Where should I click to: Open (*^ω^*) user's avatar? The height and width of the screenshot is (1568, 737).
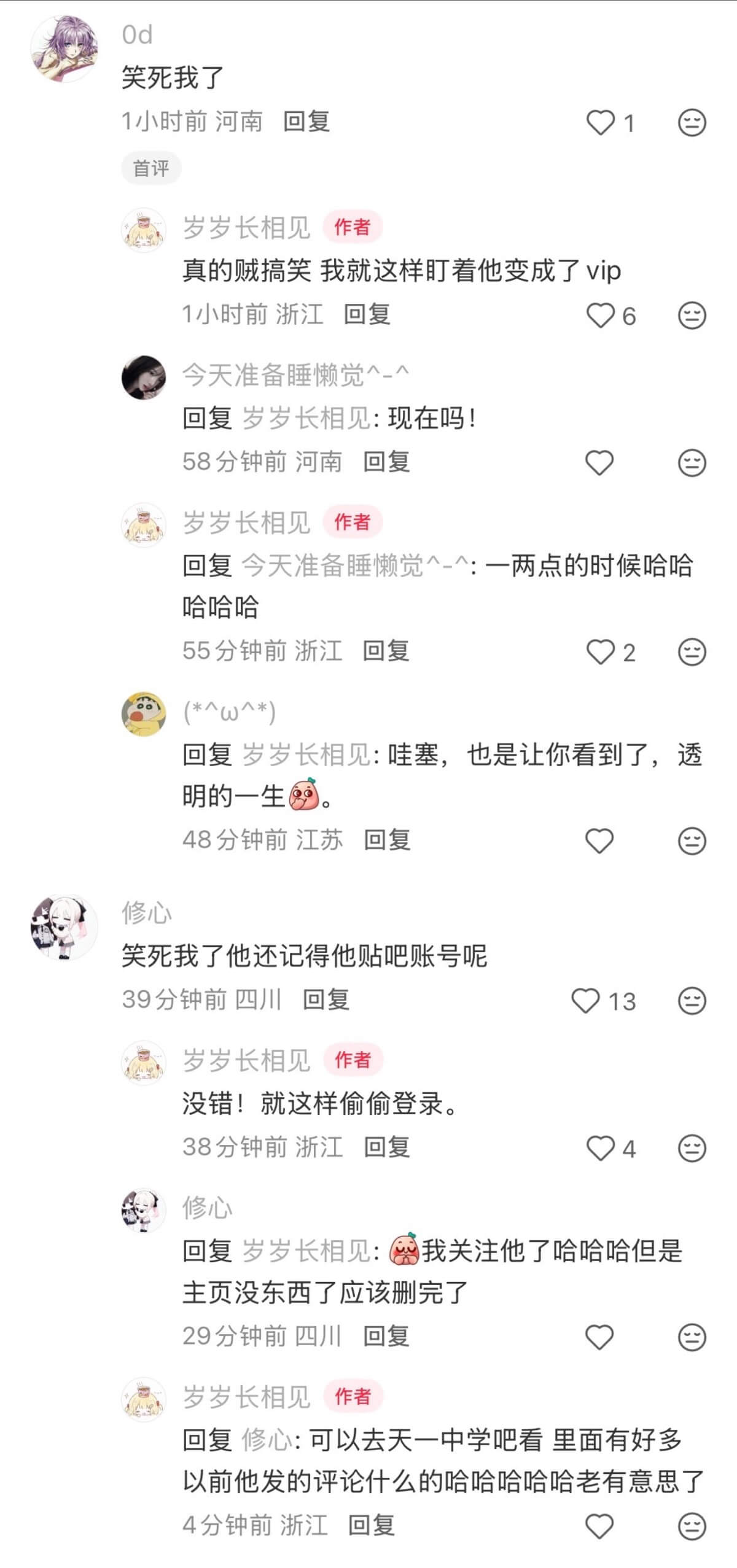(x=144, y=714)
